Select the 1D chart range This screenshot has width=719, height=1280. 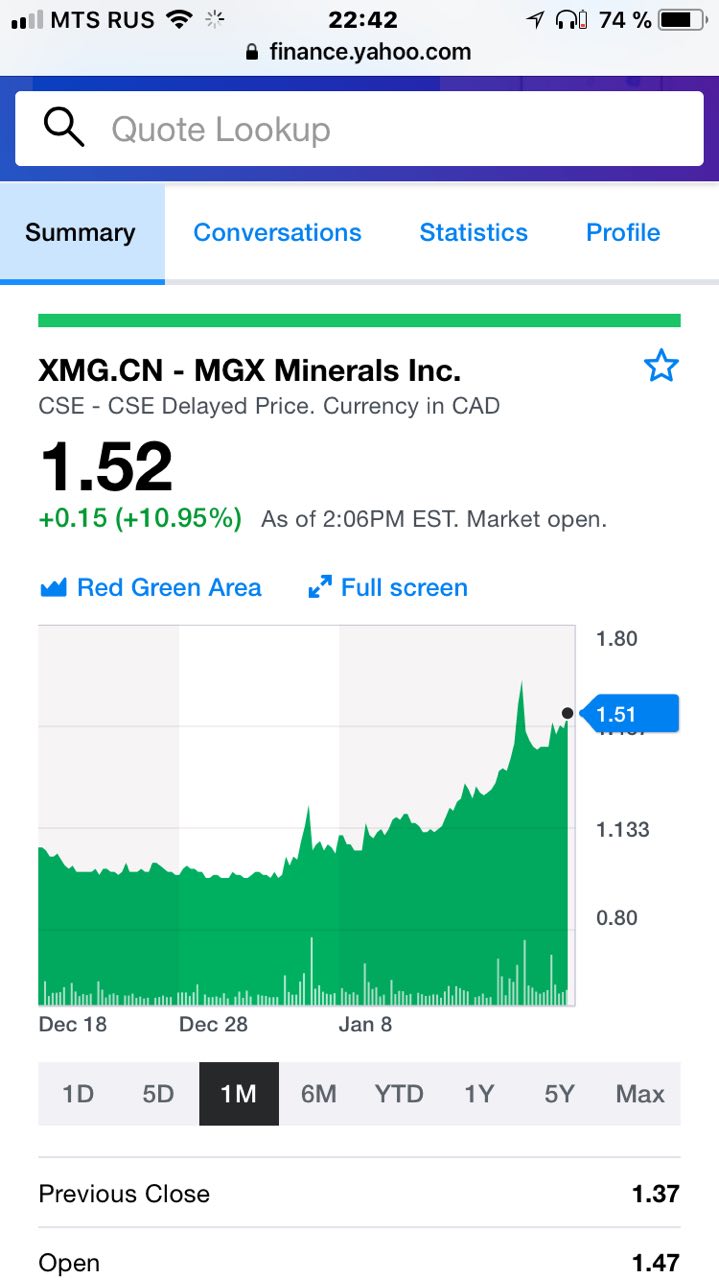(78, 1094)
